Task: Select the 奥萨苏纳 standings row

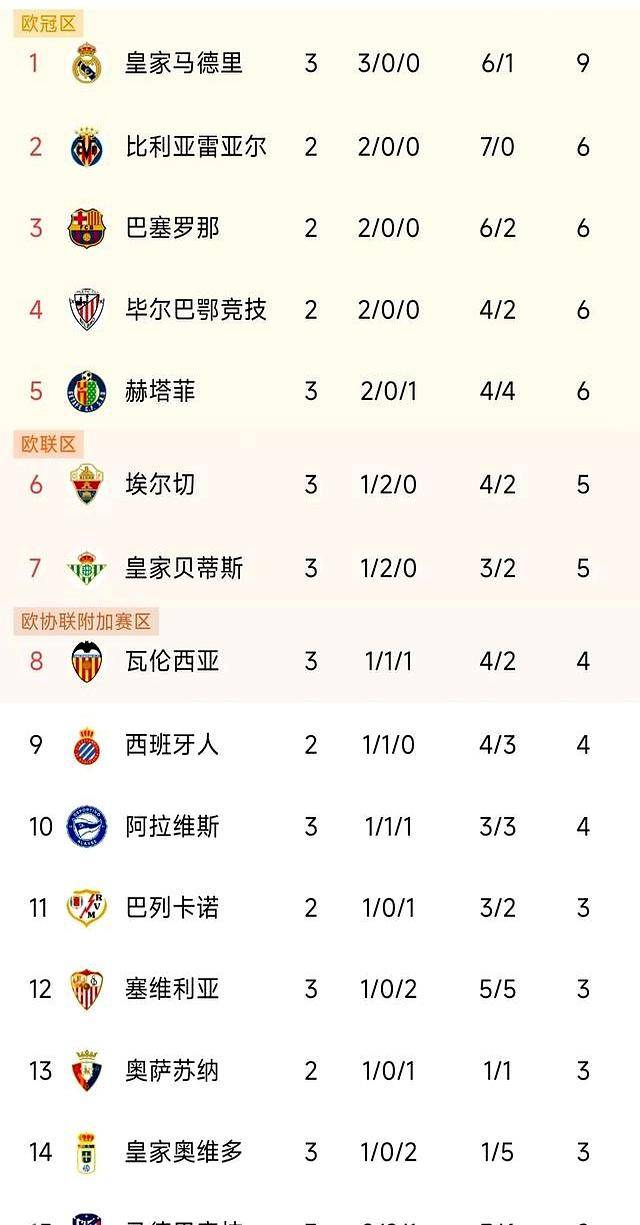Action: tap(320, 1072)
